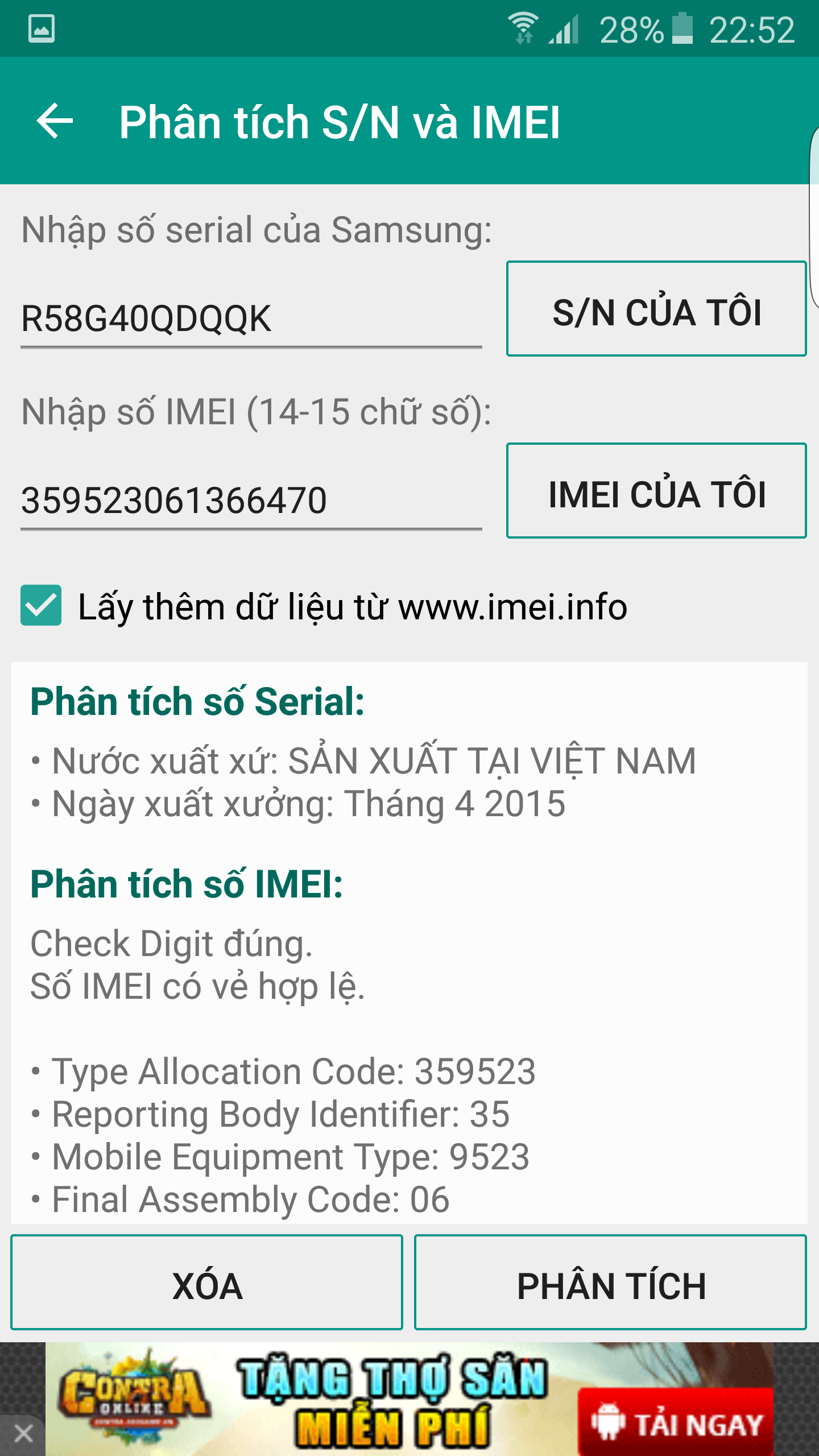The image size is (819, 1456).
Task: Tap the IMEI CỦA TÔI button
Action: point(656,491)
